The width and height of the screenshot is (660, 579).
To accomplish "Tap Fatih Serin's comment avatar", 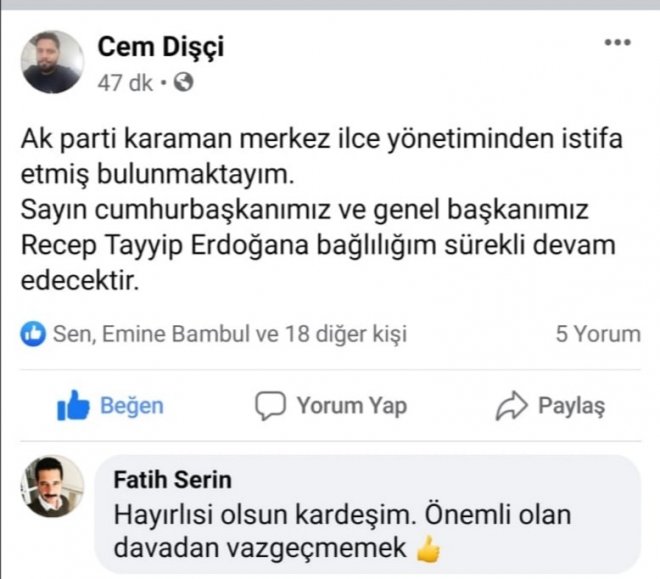I will click(53, 486).
